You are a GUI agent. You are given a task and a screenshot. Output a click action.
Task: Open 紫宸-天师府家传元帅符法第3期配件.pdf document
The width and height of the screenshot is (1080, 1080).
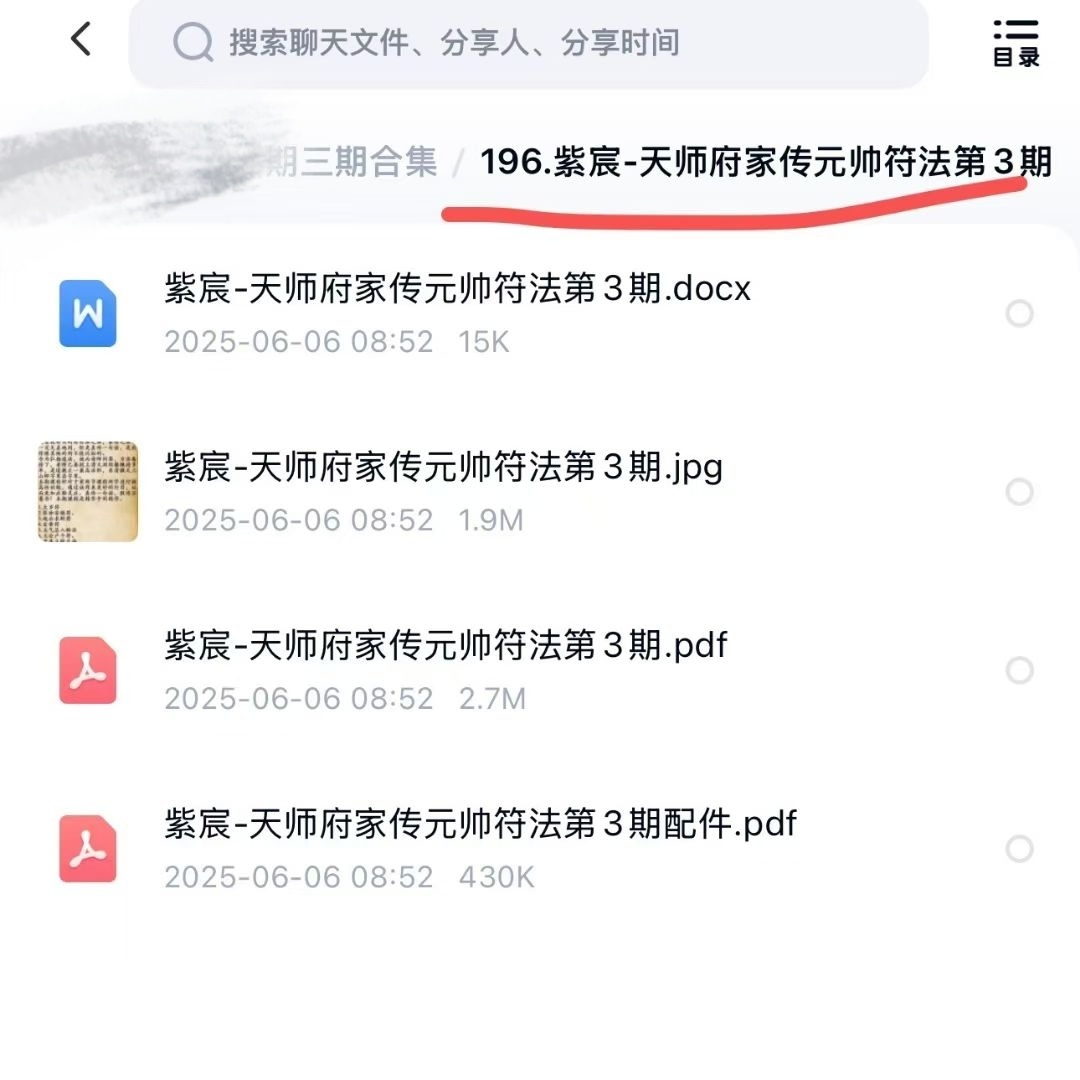click(480, 823)
